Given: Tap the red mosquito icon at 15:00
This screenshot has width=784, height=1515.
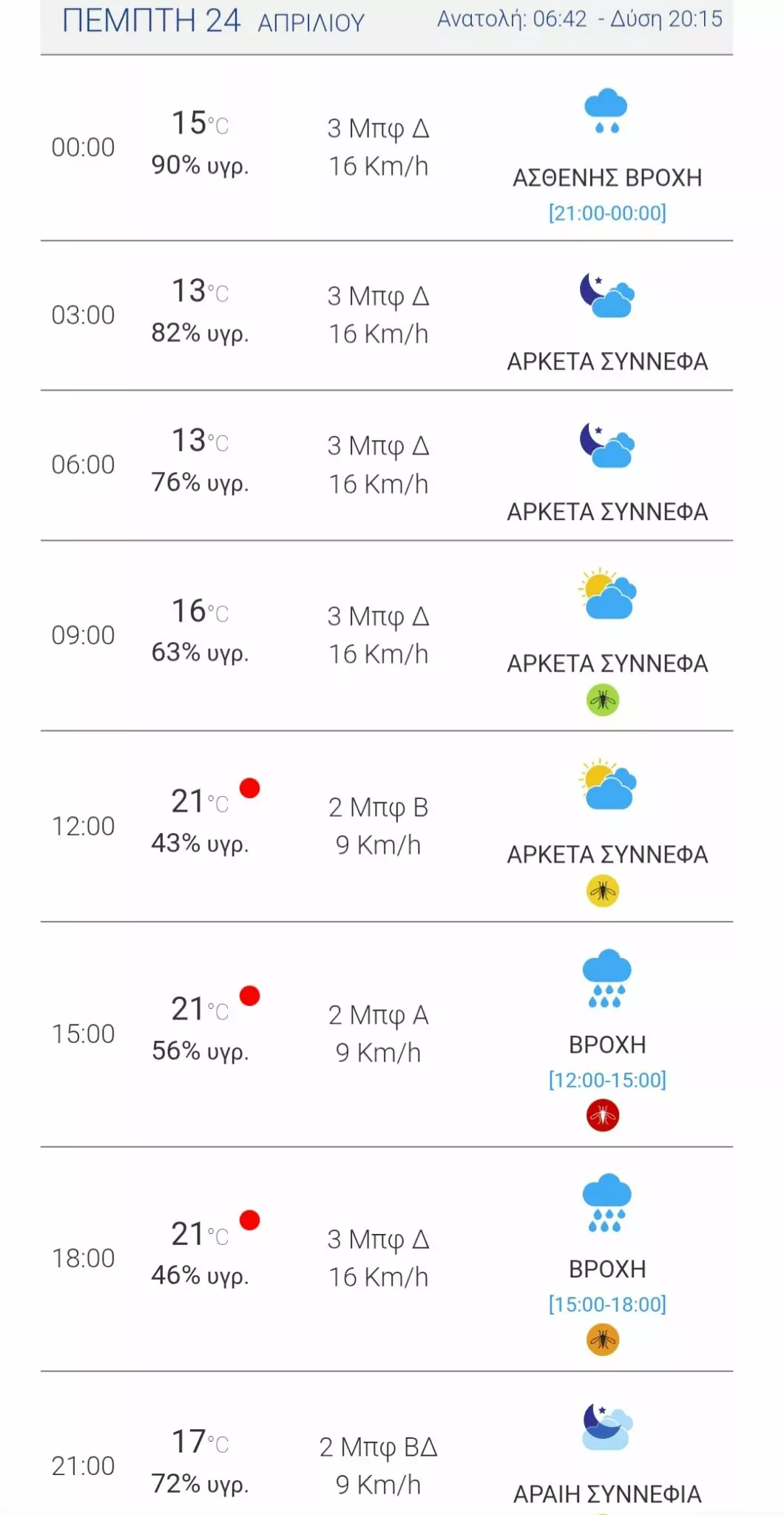Looking at the screenshot, I should [603, 1116].
